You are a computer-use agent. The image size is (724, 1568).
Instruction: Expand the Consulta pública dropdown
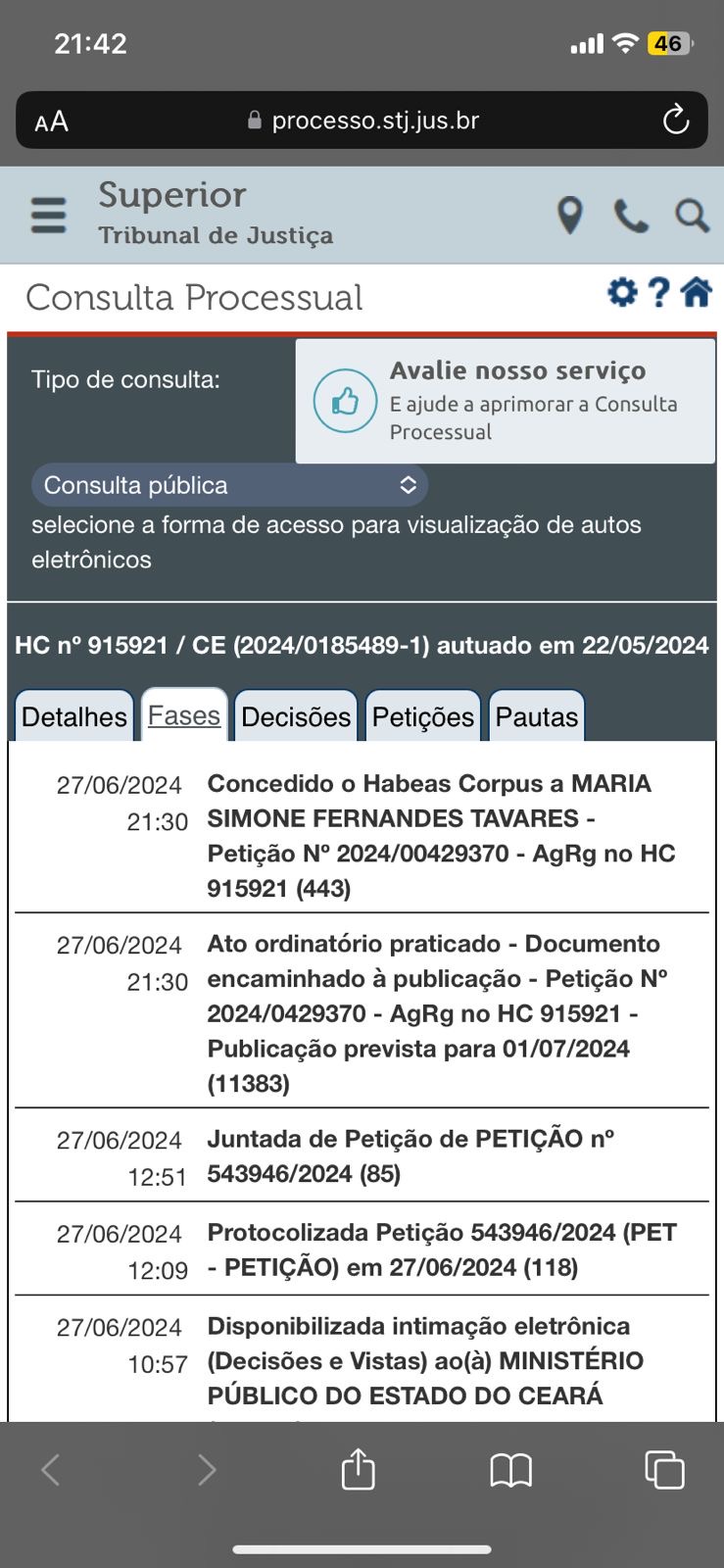point(229,485)
